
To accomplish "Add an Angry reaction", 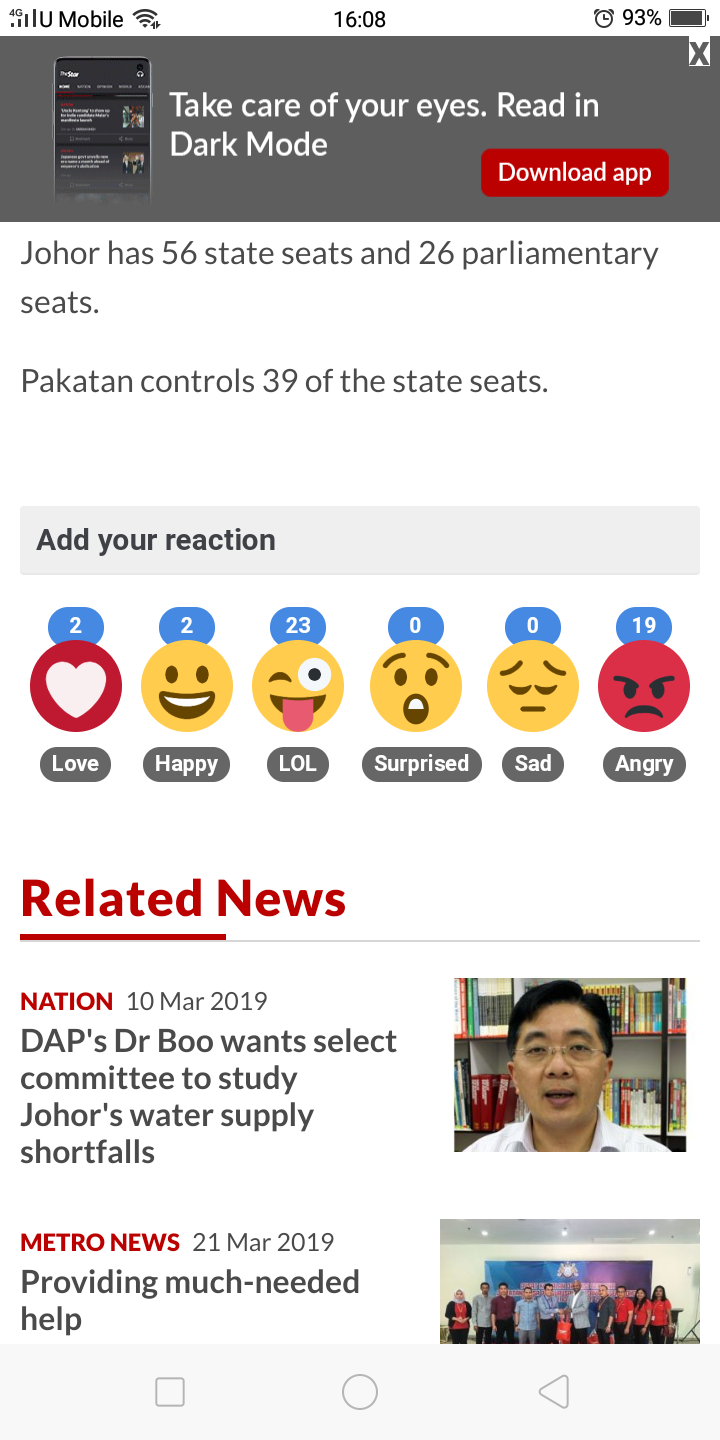I will (x=643, y=686).
